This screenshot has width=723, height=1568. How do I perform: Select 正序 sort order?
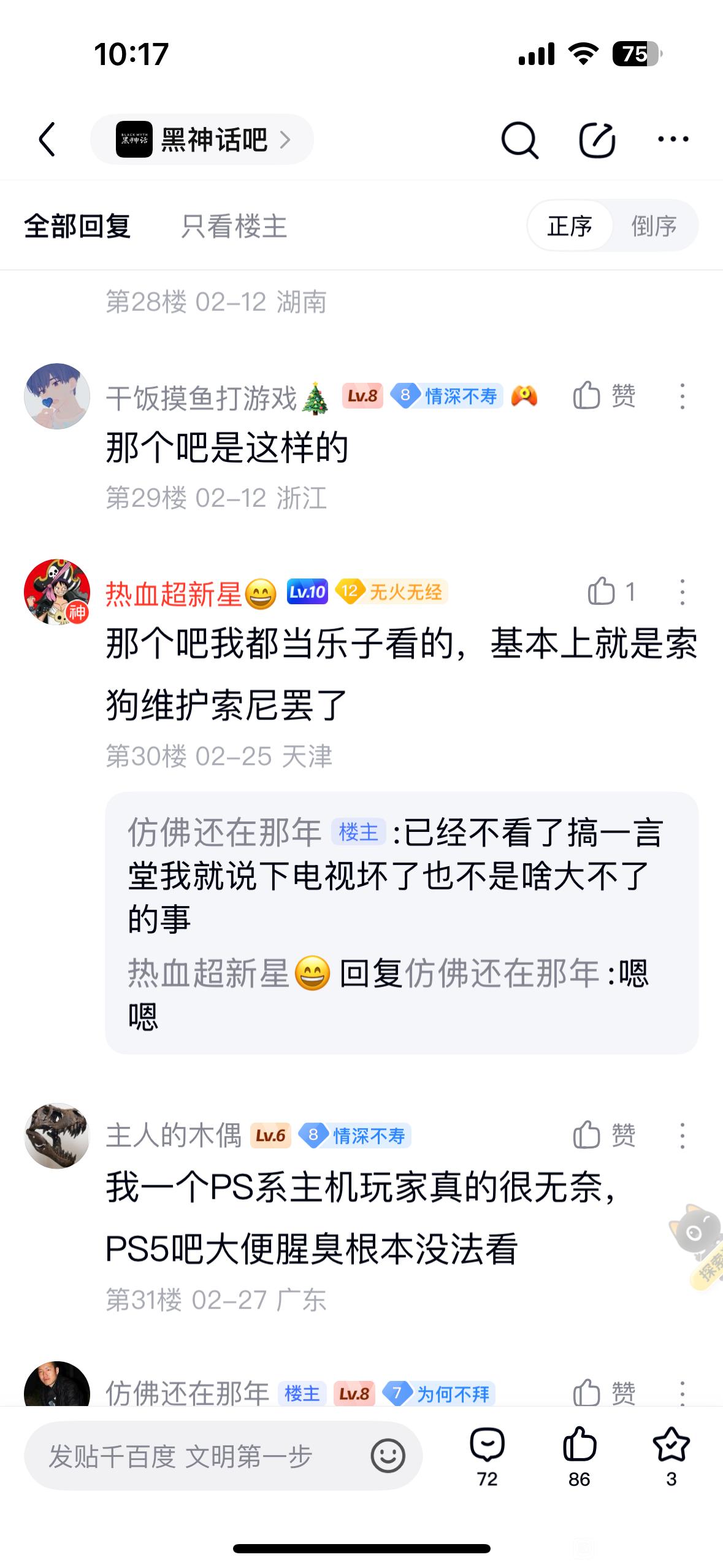(570, 226)
